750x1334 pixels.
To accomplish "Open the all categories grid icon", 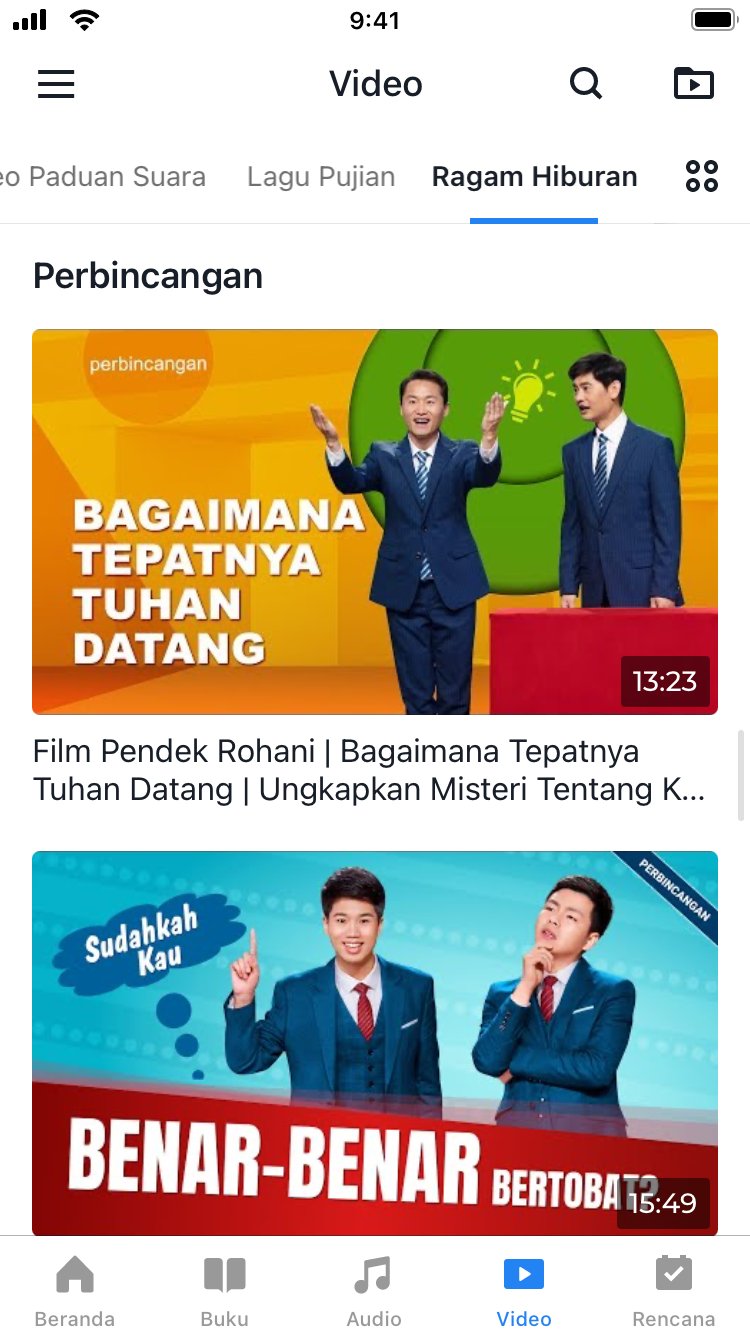I will (x=702, y=177).
